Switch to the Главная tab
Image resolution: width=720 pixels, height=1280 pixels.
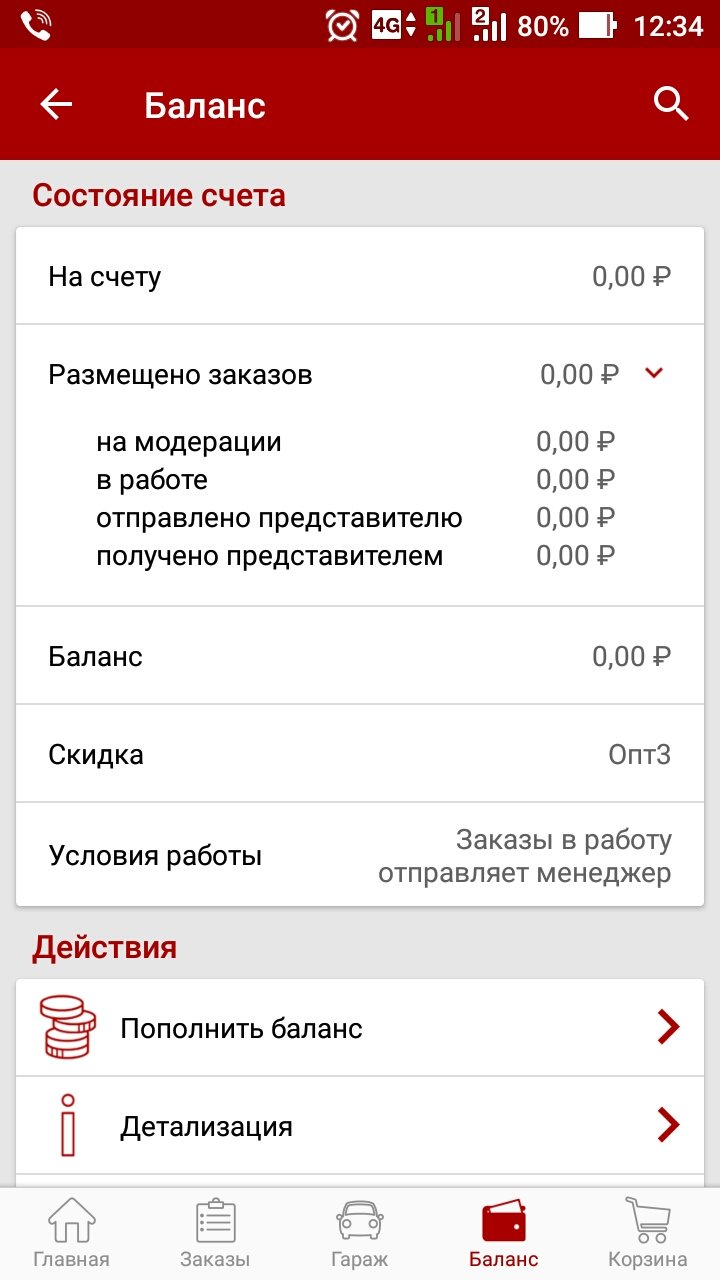pyautogui.click(x=71, y=1233)
